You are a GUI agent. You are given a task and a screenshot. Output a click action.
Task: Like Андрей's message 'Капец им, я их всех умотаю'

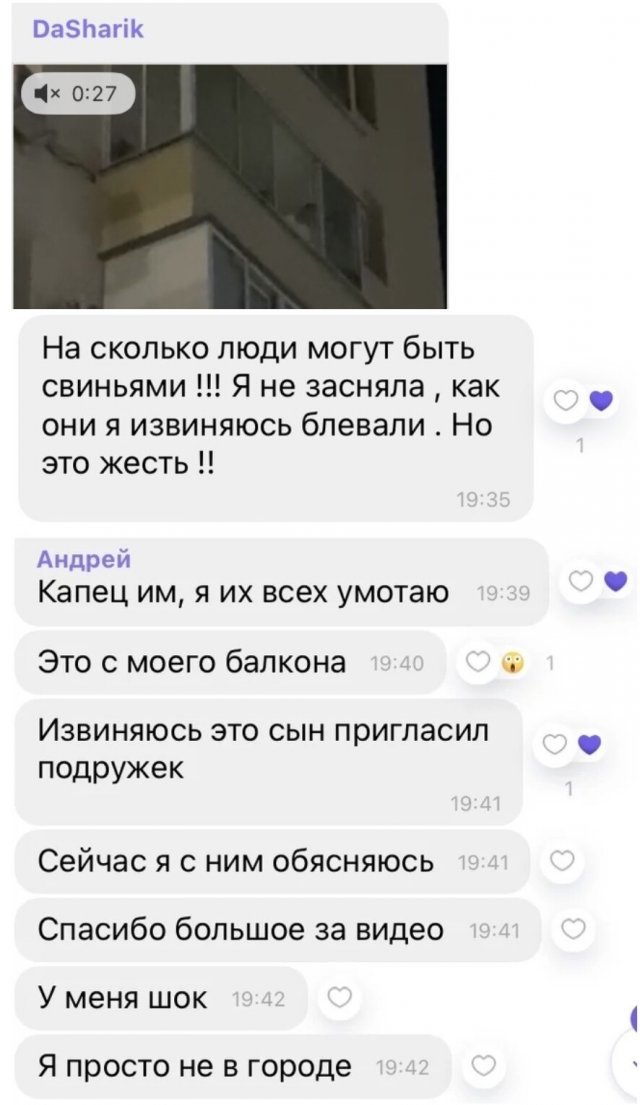[x=581, y=582]
